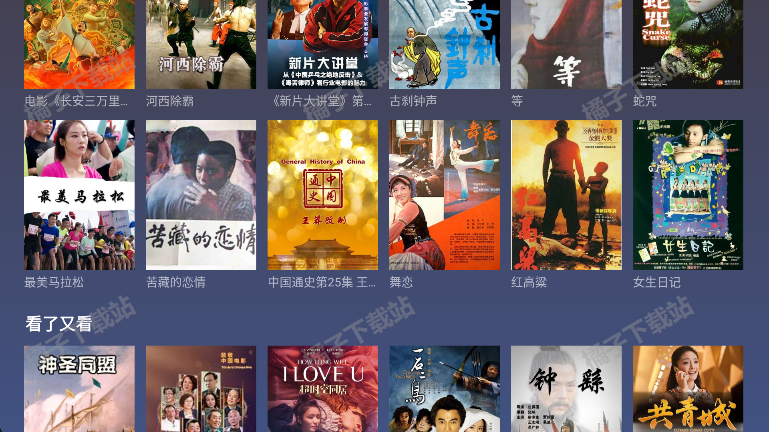Screen dimensions: 769x432
Task: Open 中国通史第25集 episode
Action: click(x=322, y=195)
